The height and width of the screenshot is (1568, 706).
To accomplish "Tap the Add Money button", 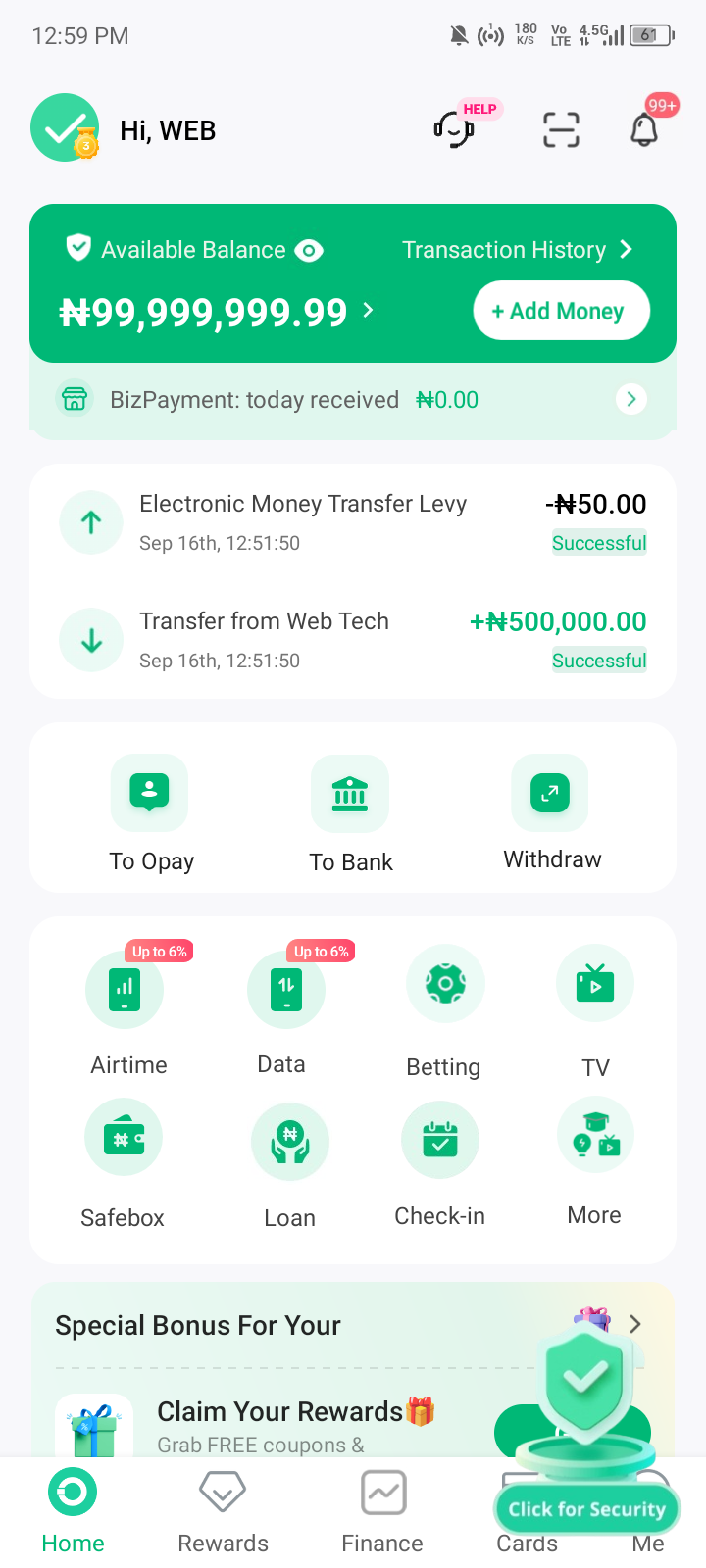I will [560, 310].
